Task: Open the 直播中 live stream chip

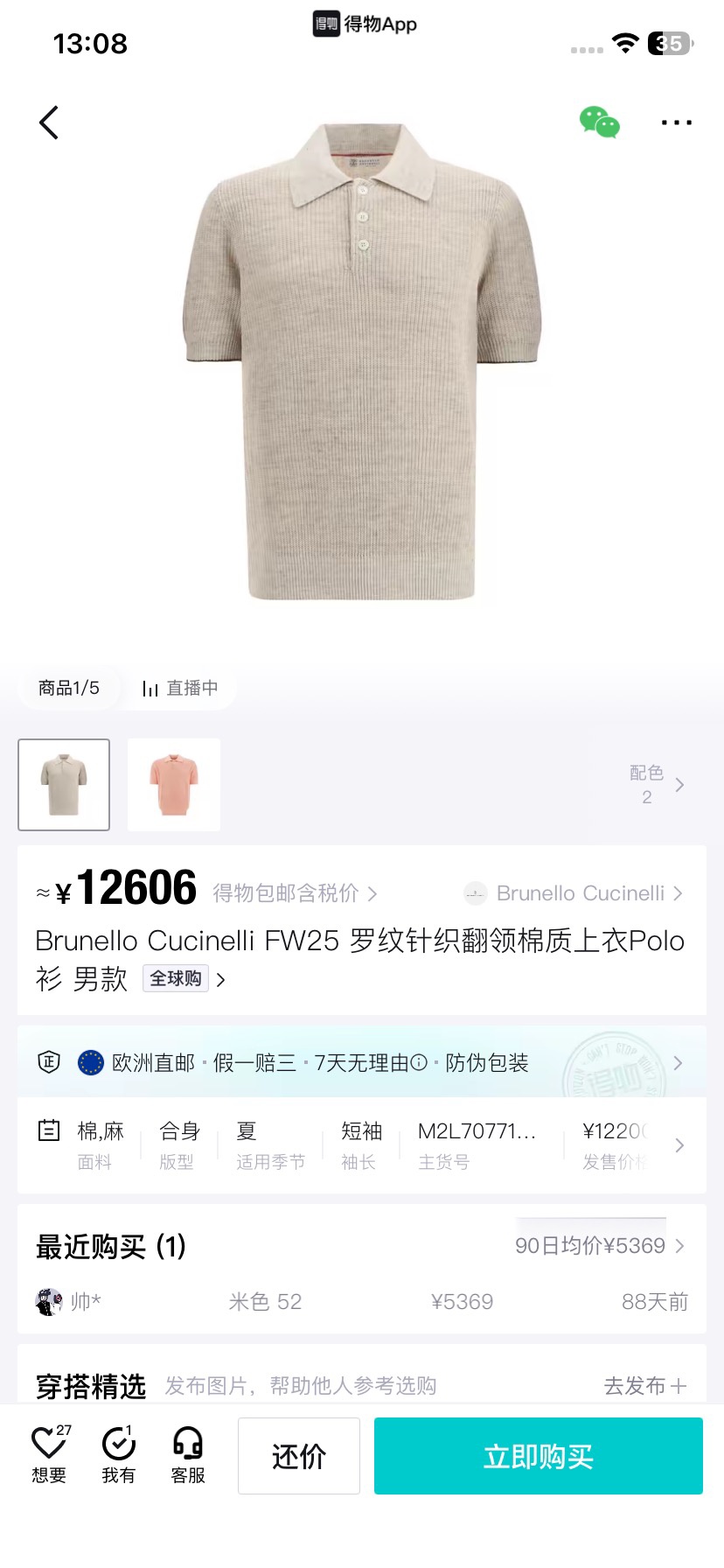Action: [x=180, y=689]
